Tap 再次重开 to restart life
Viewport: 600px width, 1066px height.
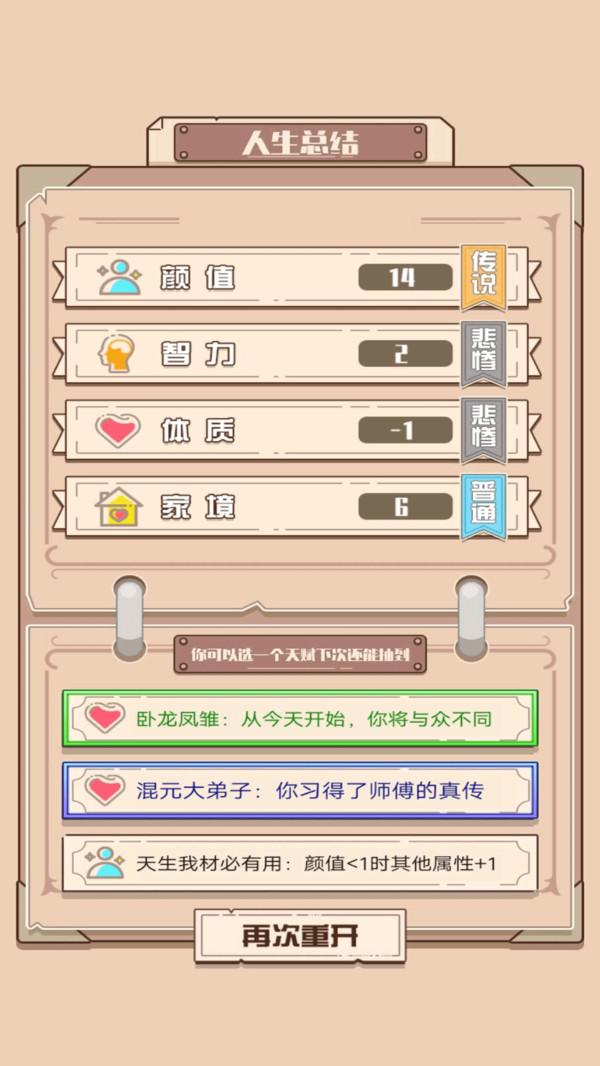point(300,936)
